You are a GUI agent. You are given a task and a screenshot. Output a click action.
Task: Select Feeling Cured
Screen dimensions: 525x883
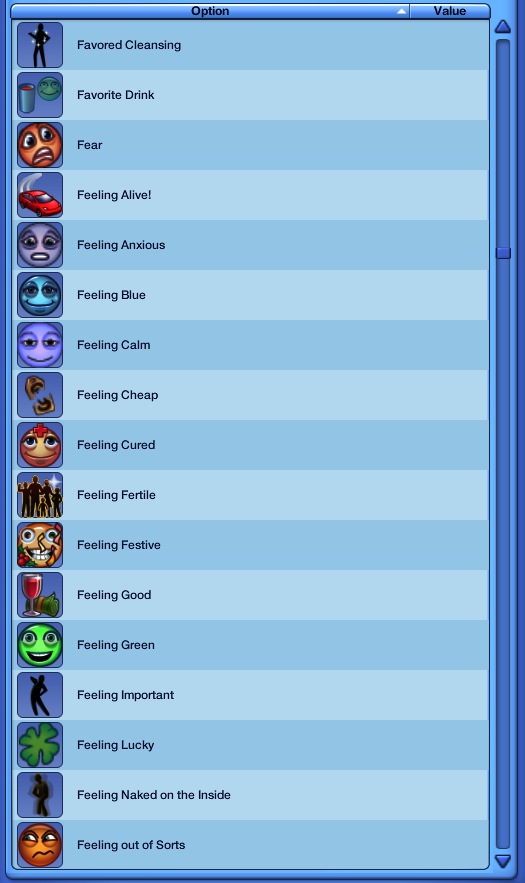click(250, 445)
